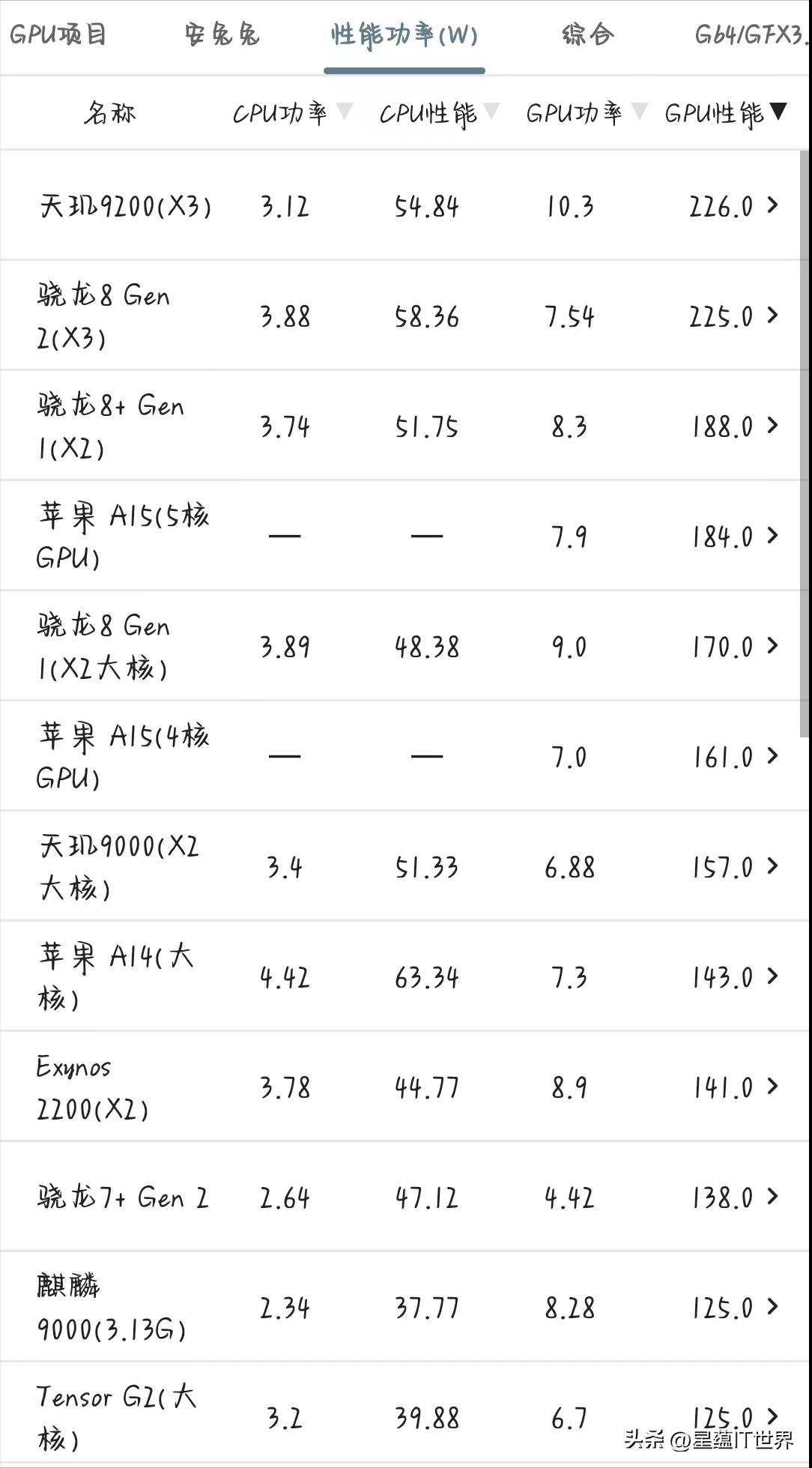Sort the table by GPU功率 column
The height and width of the screenshot is (1468, 812).
pyautogui.click(x=581, y=113)
